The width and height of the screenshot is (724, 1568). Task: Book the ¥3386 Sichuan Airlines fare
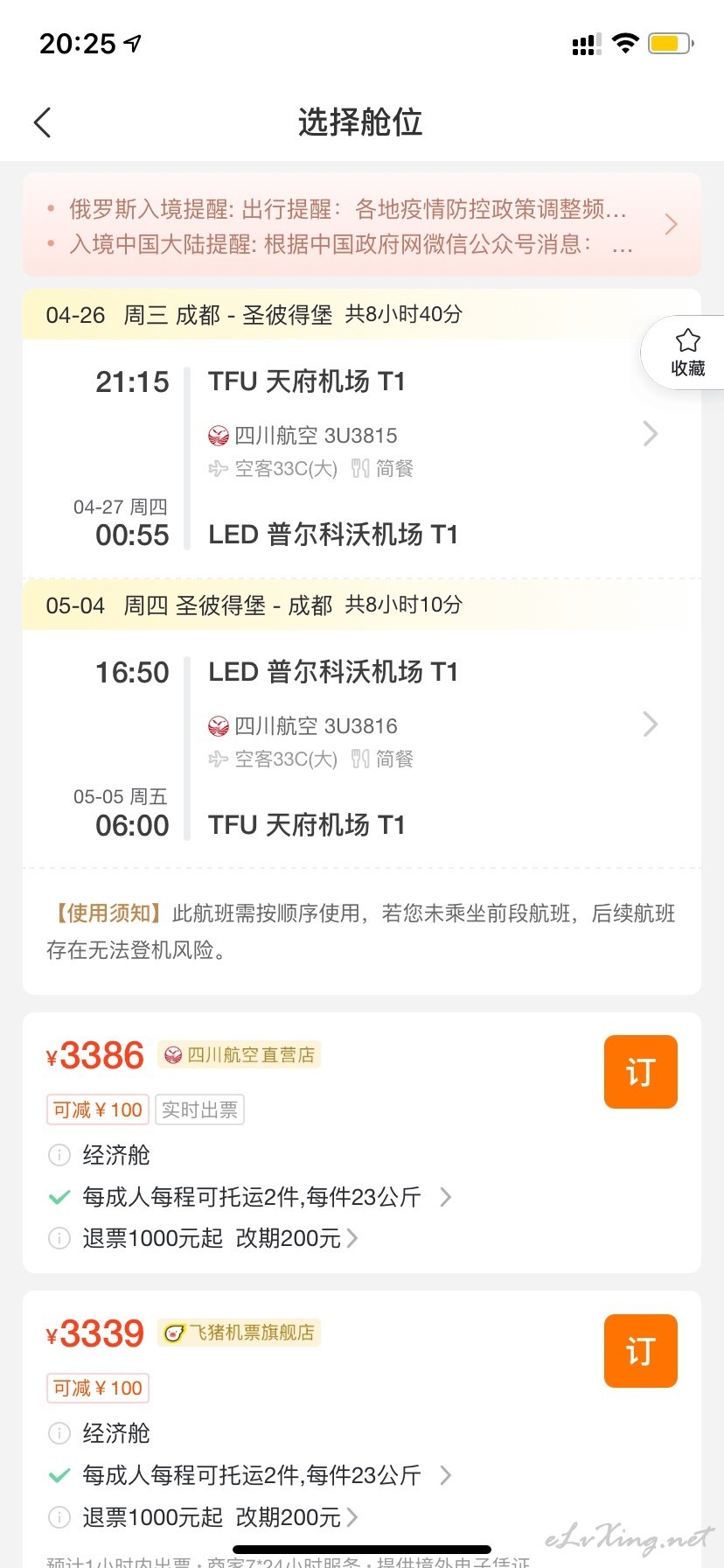(x=640, y=1072)
